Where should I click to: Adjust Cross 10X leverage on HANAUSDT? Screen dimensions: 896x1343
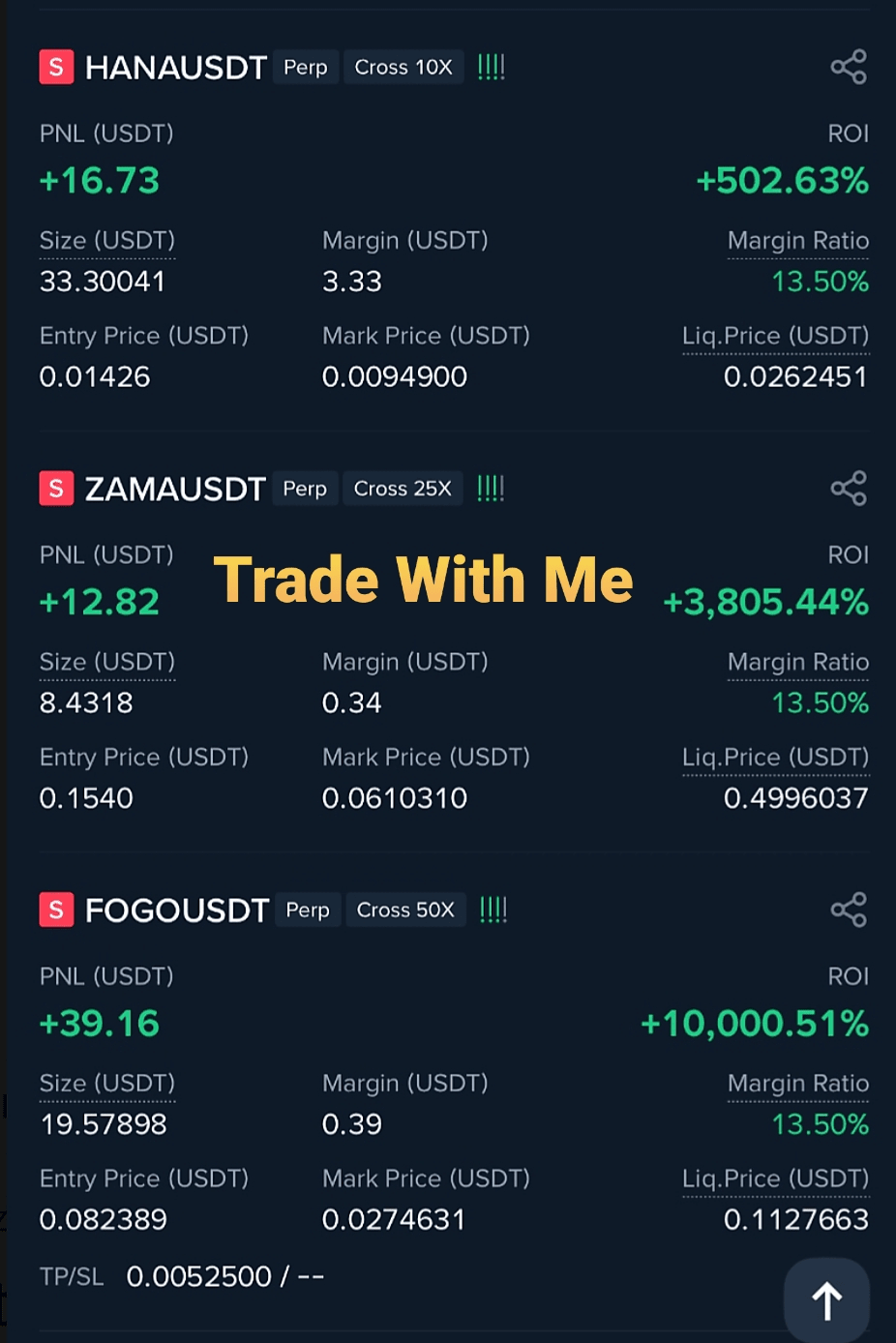403,67
